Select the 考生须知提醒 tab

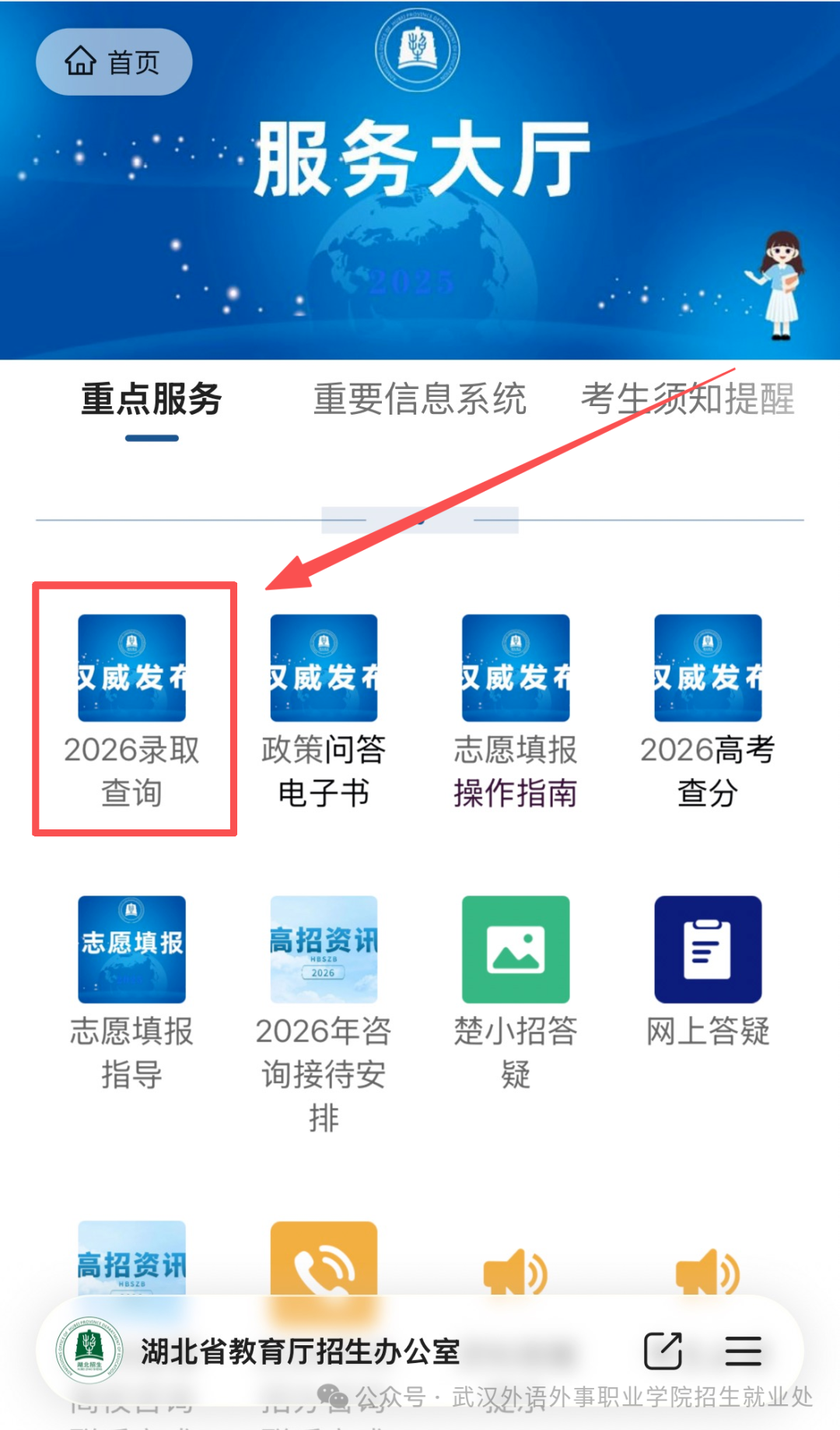(688, 399)
